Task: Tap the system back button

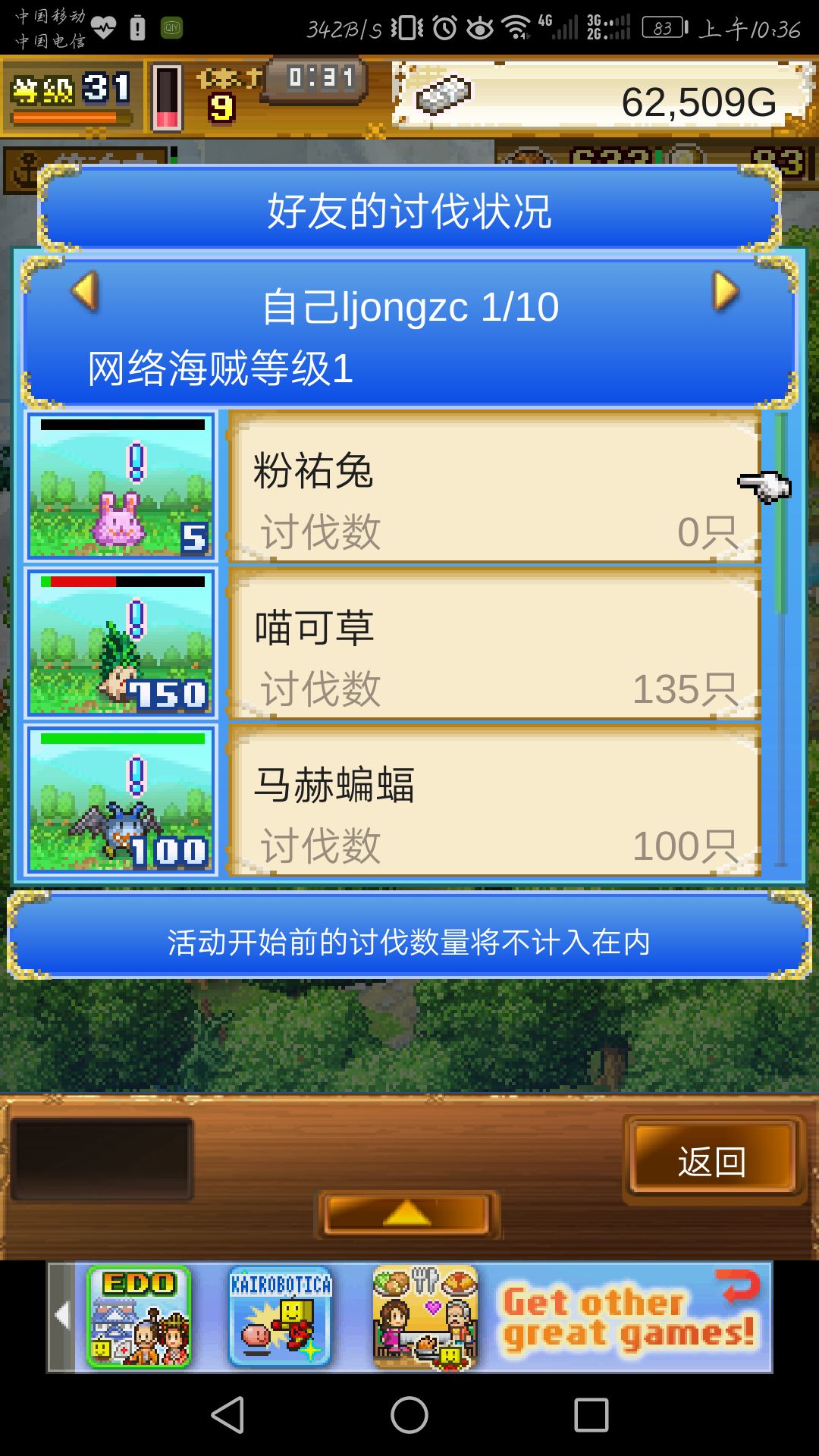Action: 227,1415
